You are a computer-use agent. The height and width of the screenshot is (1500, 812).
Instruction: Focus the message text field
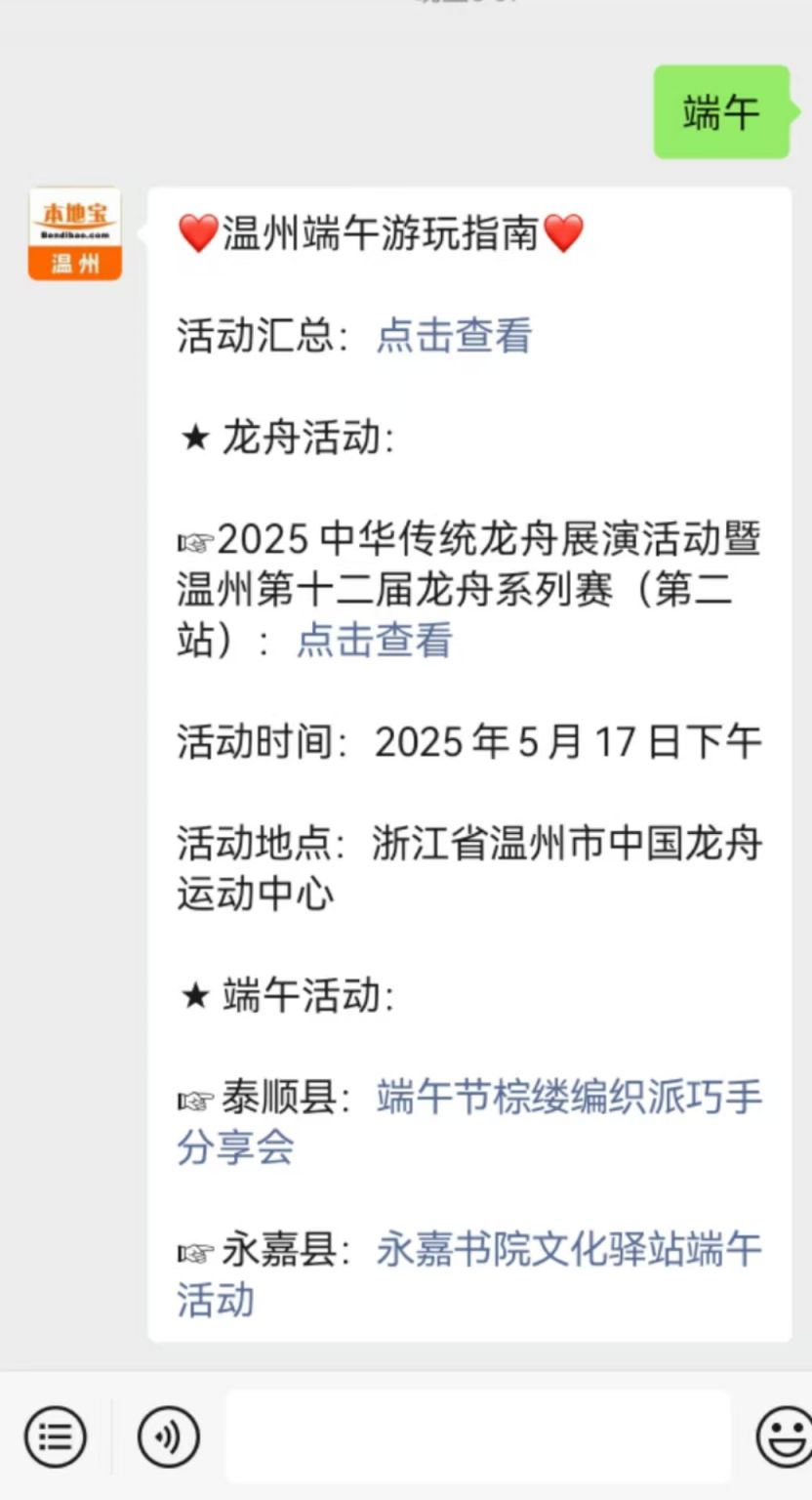pyautogui.click(x=478, y=1437)
